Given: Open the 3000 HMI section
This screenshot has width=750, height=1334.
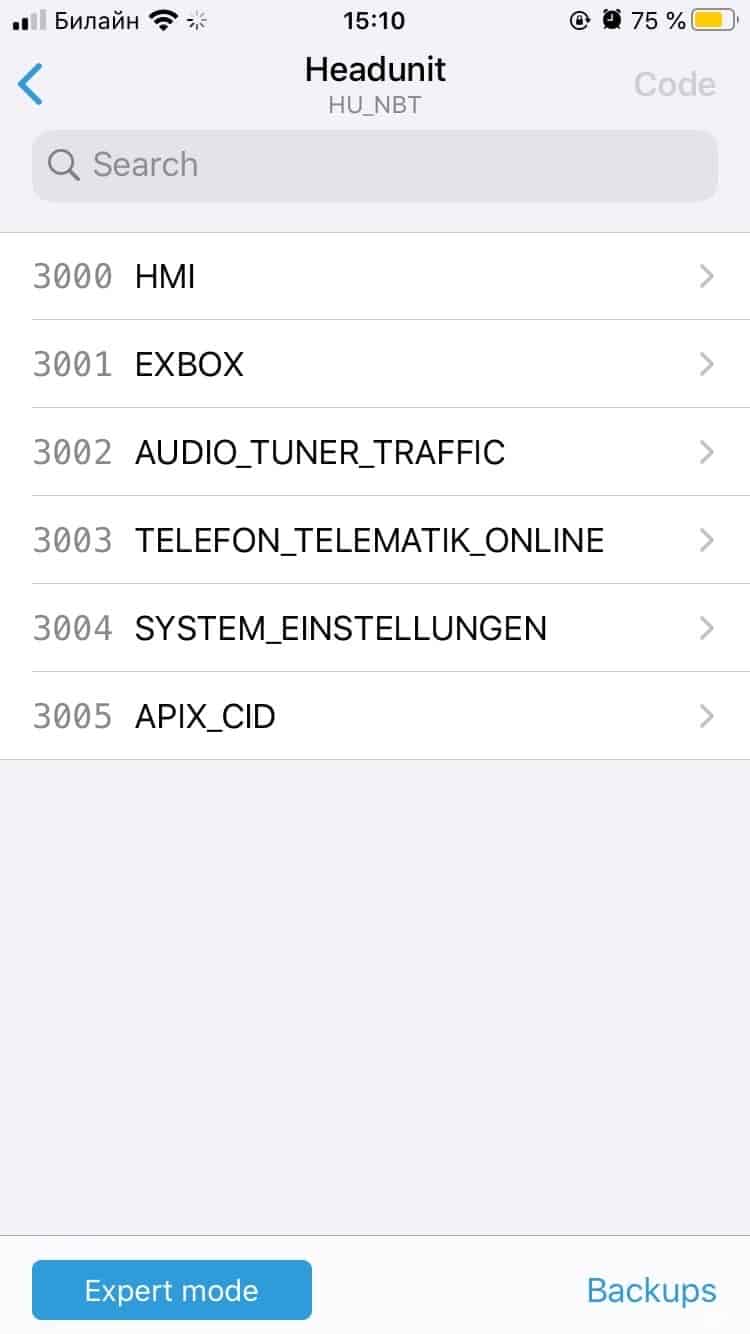Looking at the screenshot, I should point(375,276).
